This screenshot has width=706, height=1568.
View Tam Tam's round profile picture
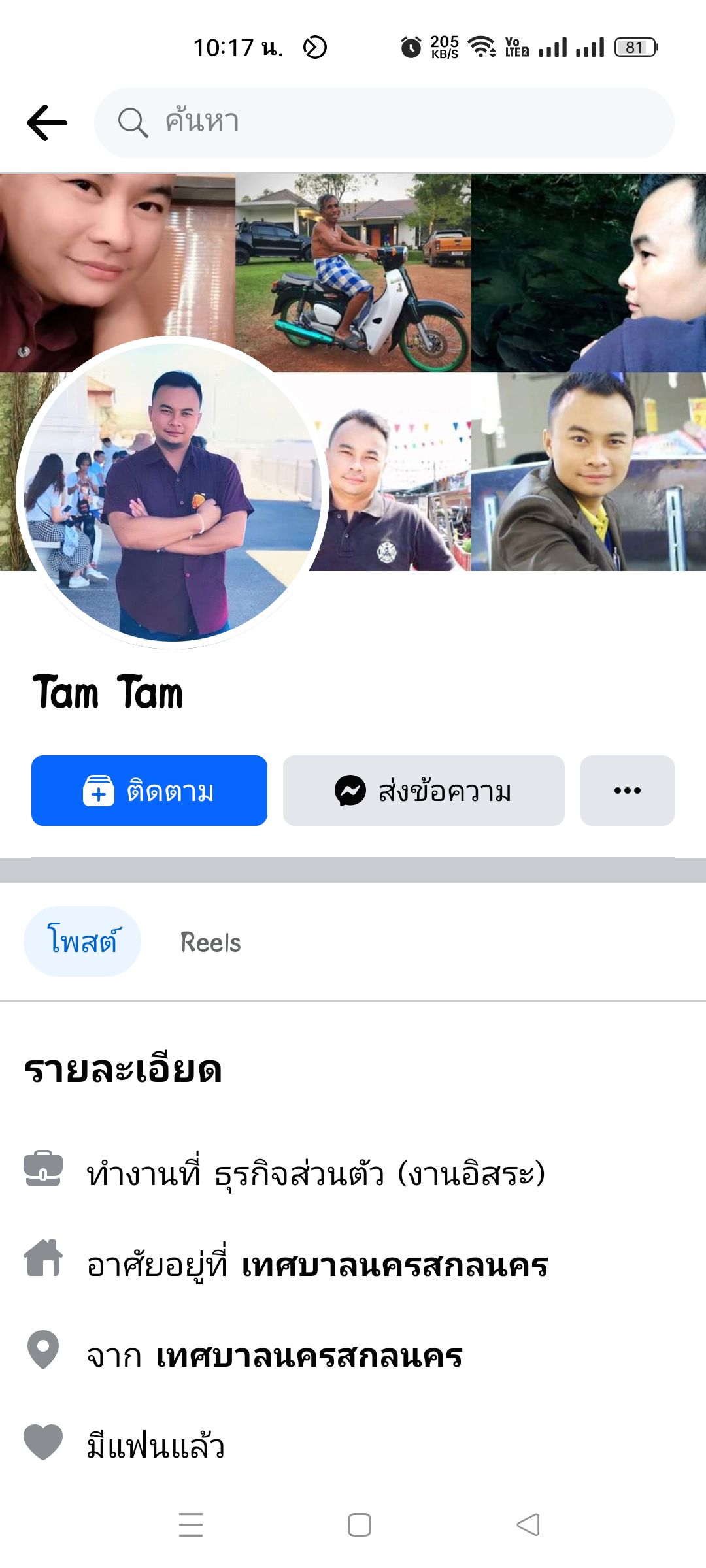coord(172,492)
